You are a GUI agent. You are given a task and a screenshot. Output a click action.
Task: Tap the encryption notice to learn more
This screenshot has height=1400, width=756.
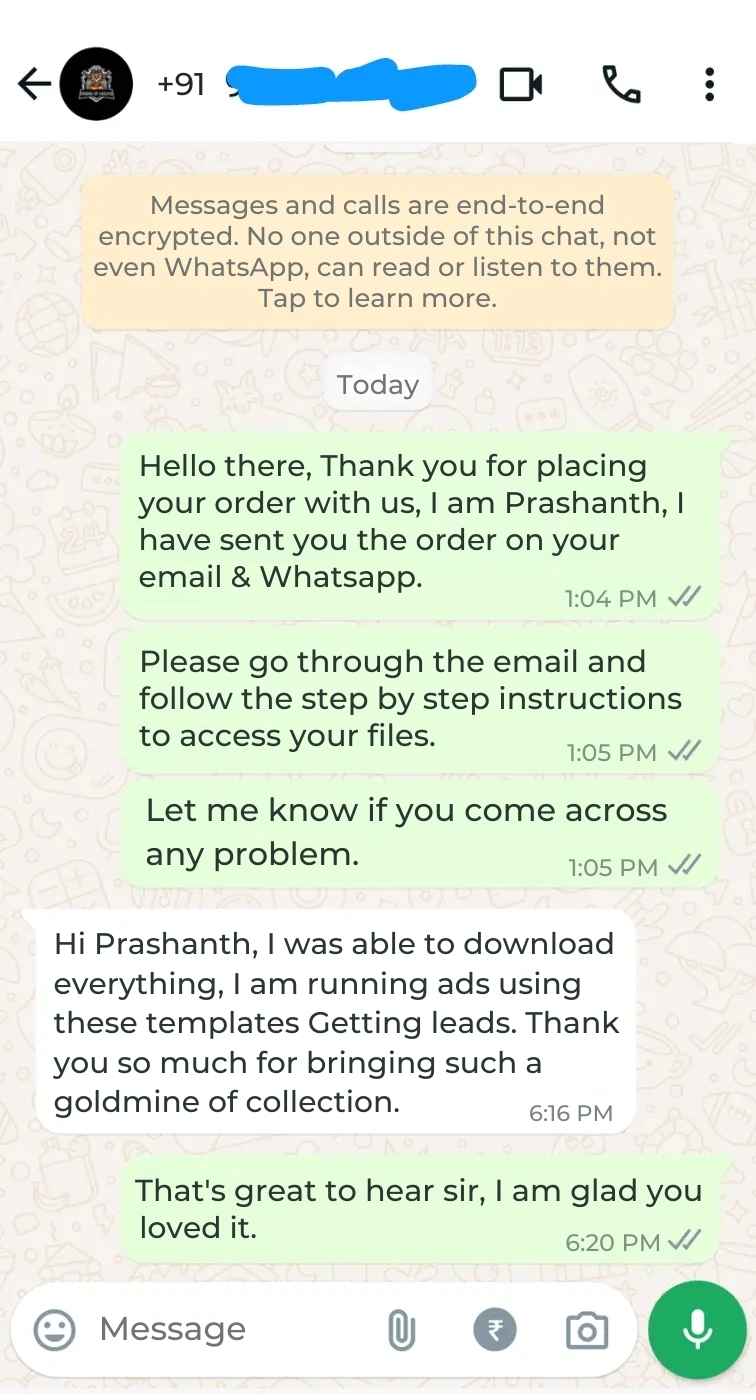377,252
